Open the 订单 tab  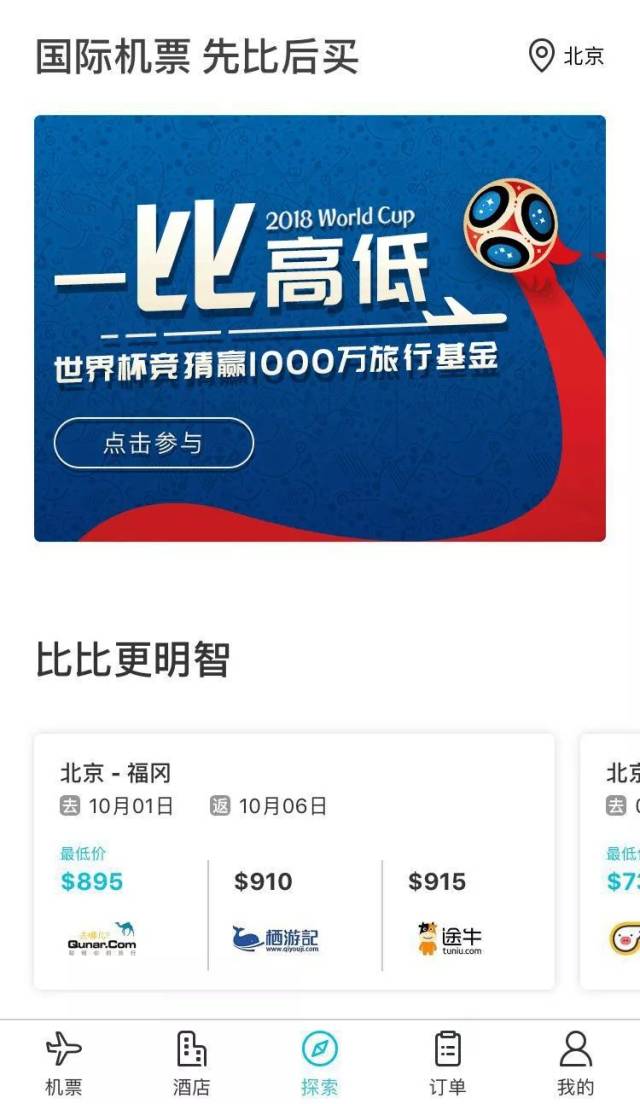[x=448, y=1062]
